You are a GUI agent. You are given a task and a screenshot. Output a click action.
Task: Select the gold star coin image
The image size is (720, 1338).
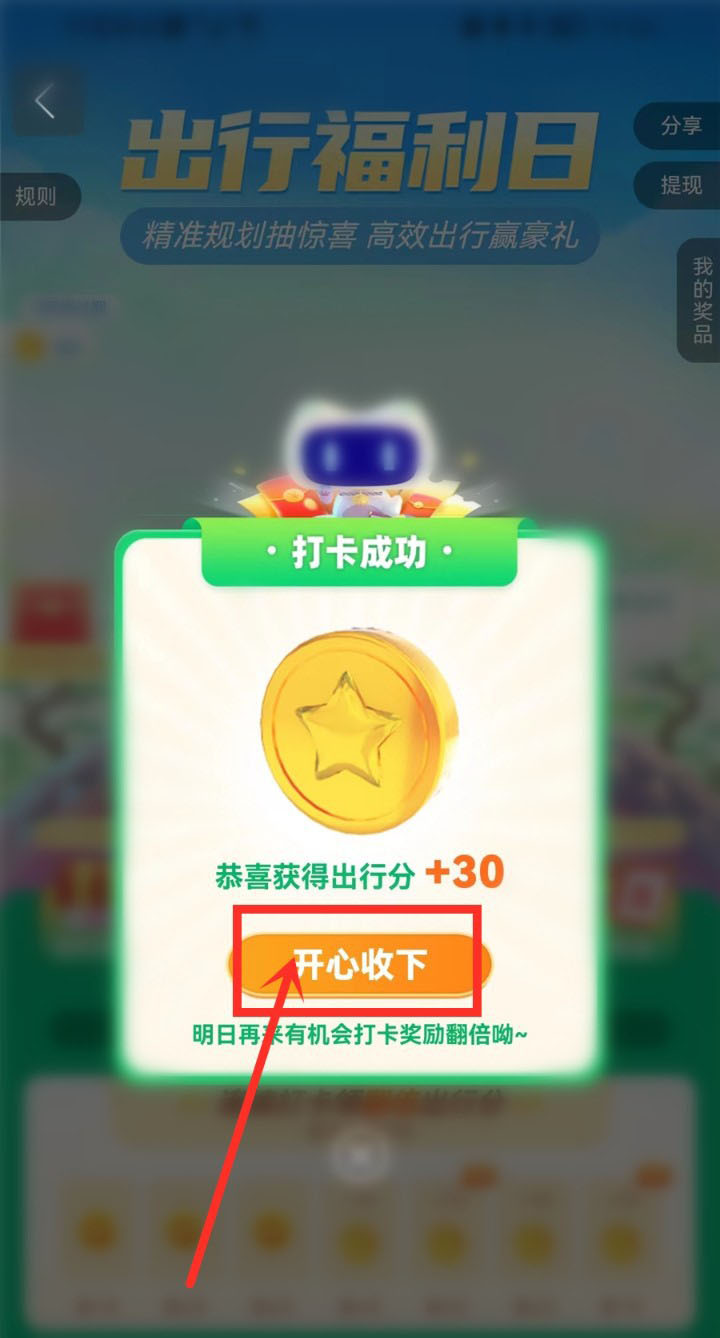tap(360, 725)
